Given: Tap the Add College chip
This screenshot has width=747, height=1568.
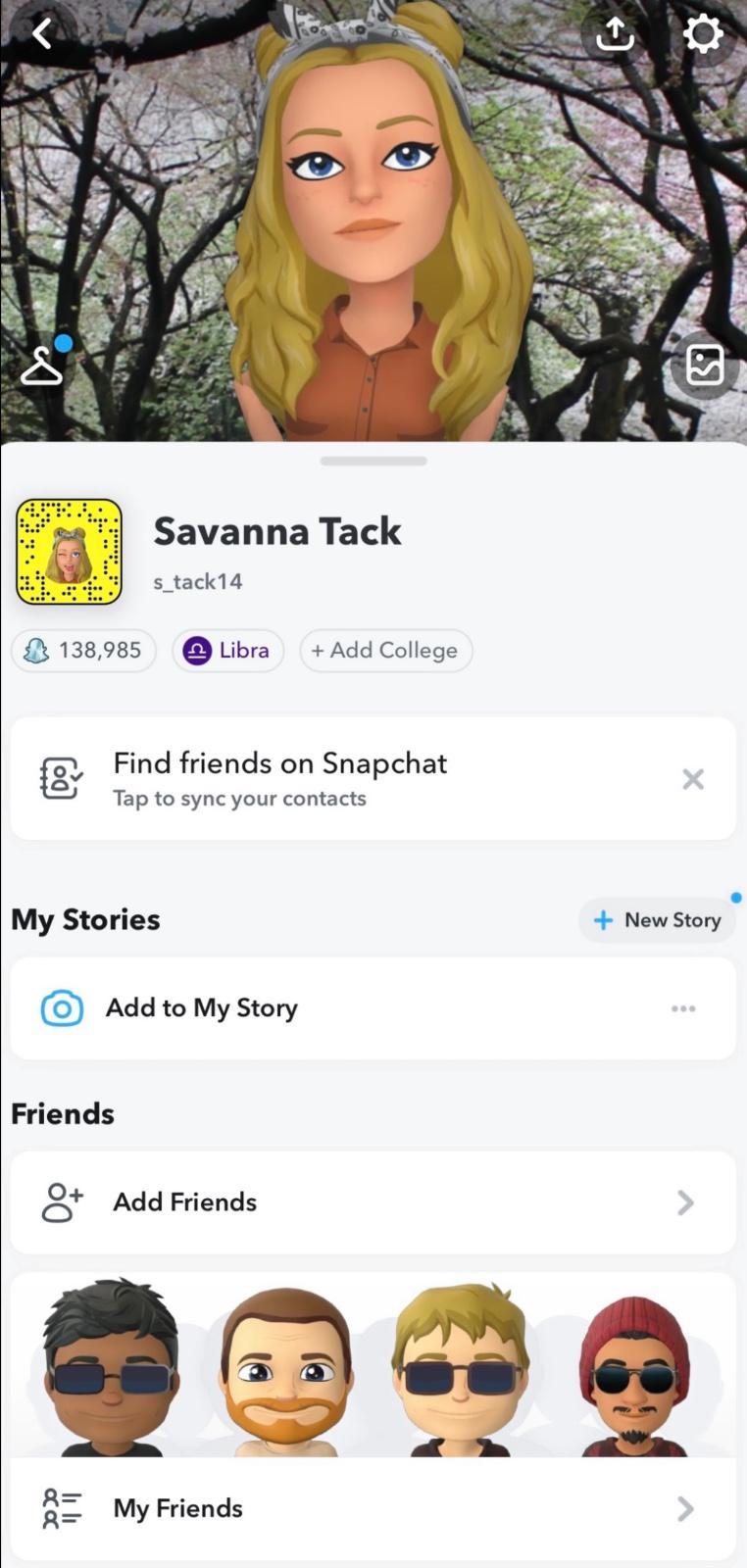Looking at the screenshot, I should click(x=385, y=651).
